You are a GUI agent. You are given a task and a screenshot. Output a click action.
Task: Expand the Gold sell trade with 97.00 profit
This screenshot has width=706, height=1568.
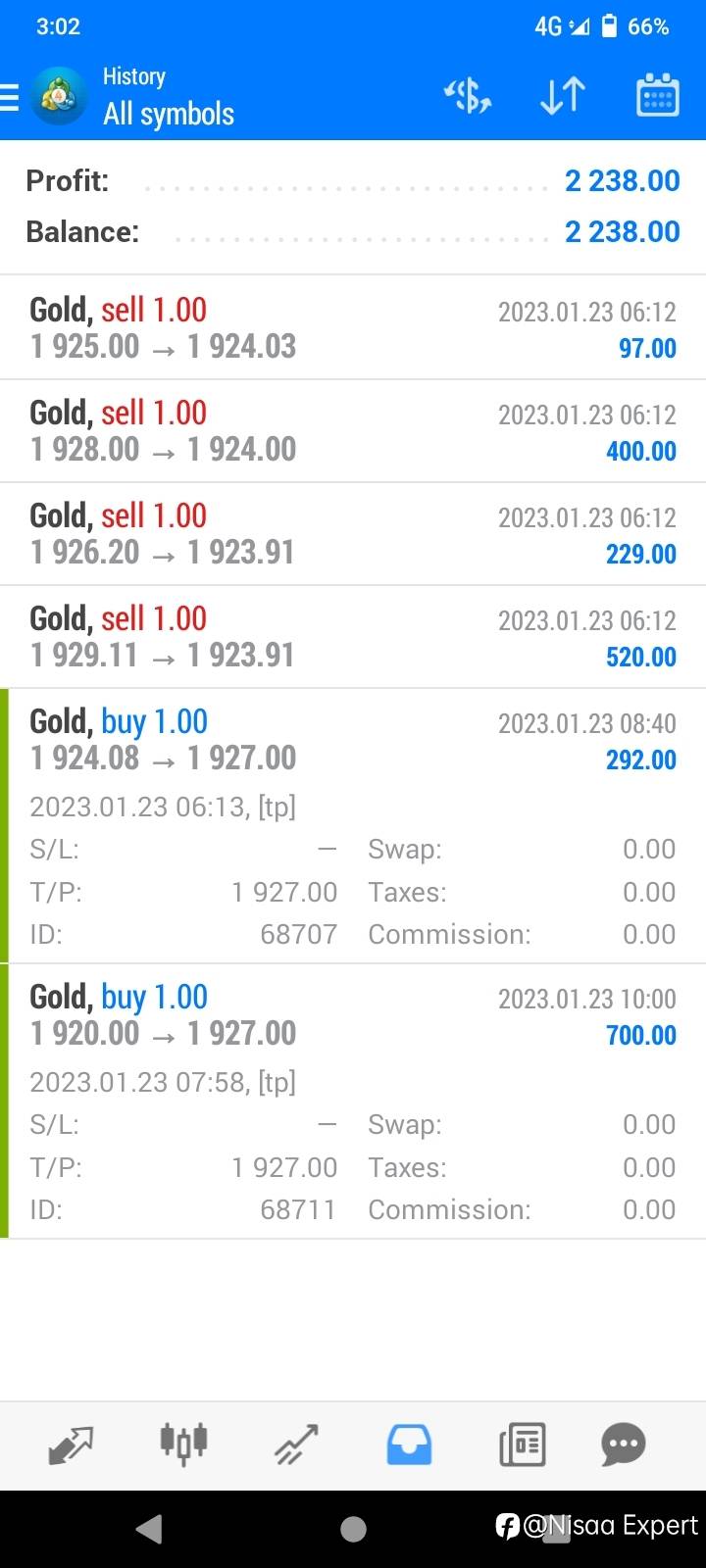353,328
